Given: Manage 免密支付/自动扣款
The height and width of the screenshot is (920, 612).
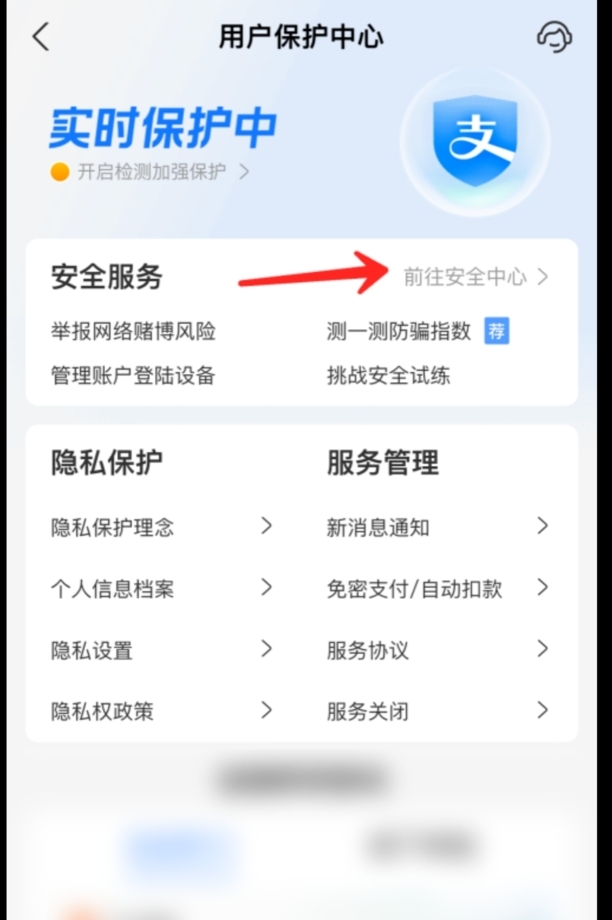Looking at the screenshot, I should point(437,588).
